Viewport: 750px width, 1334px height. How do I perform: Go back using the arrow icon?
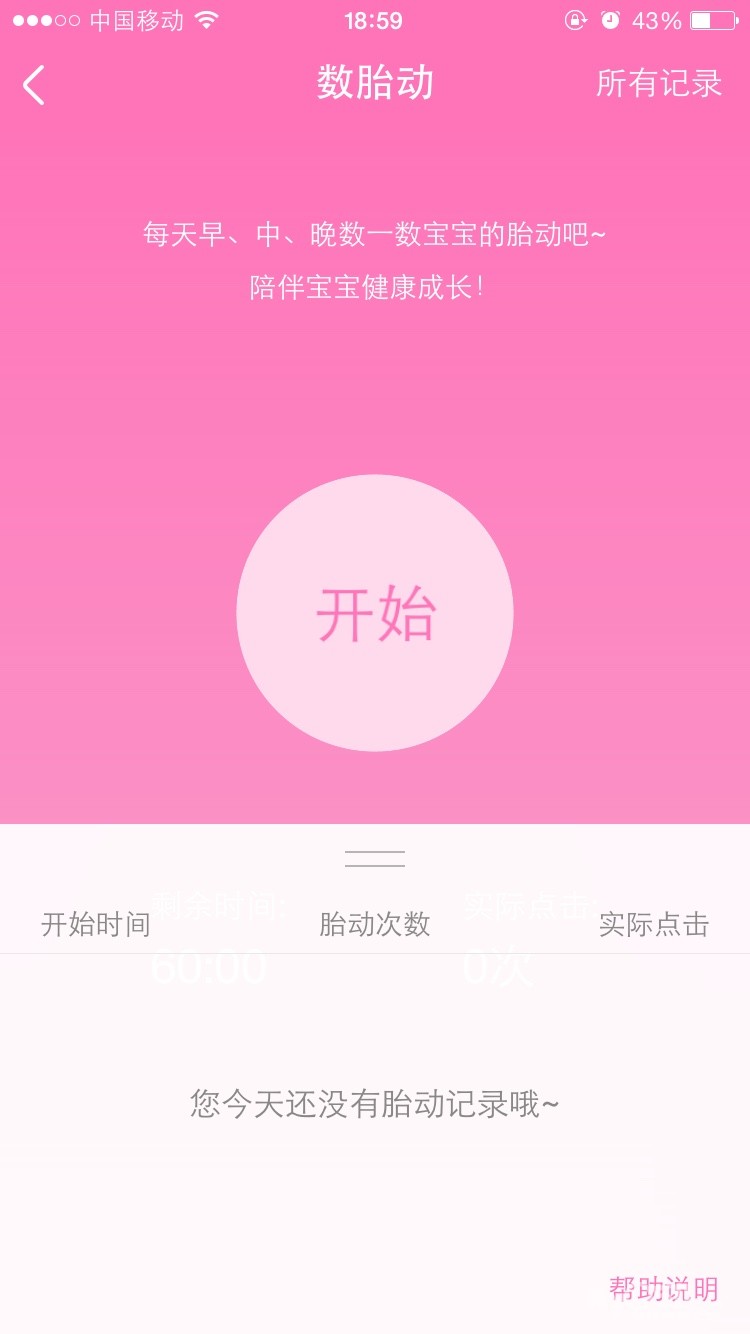pos(34,85)
